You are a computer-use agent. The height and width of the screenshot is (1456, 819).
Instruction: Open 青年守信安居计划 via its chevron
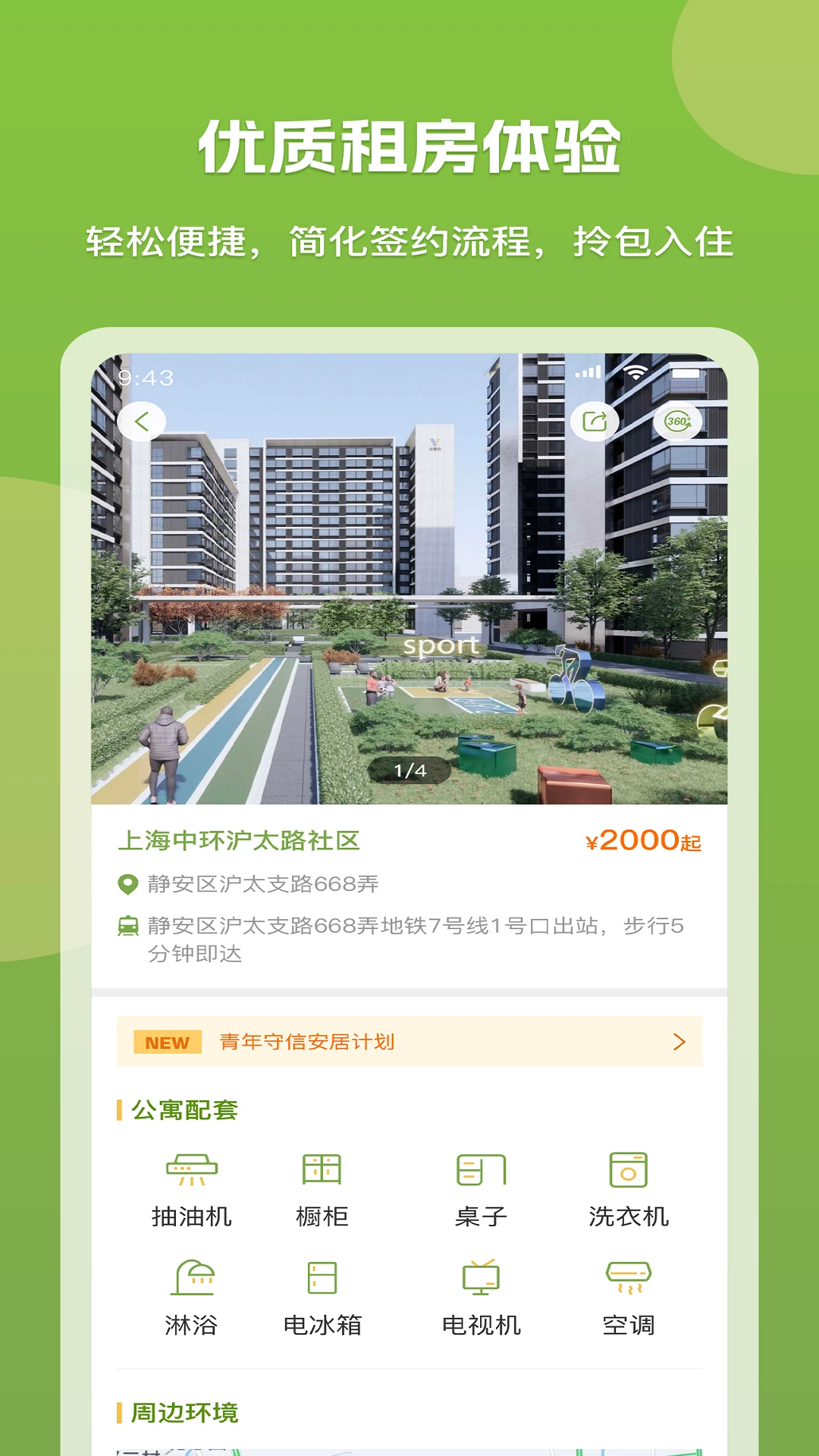[677, 1043]
